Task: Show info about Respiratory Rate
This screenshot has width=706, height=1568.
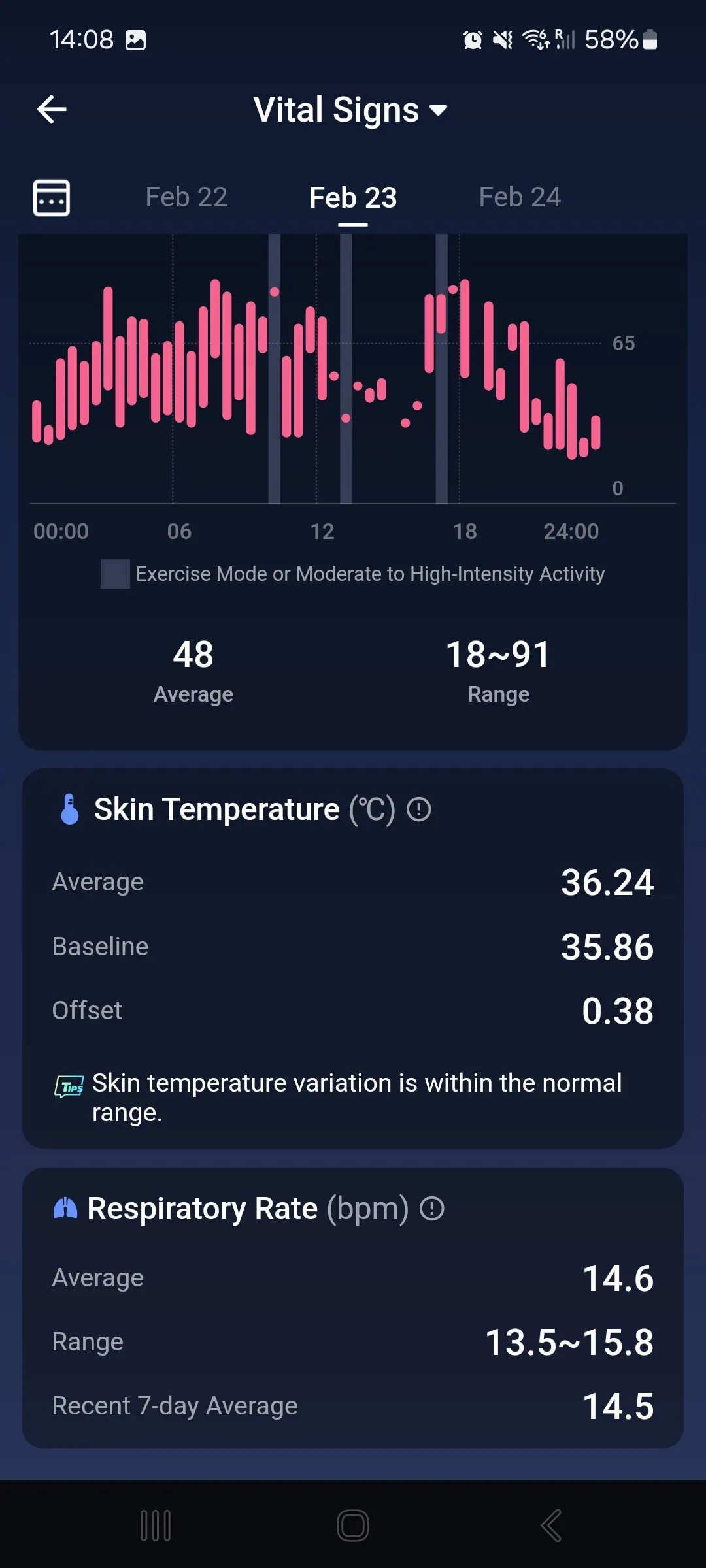Action: [432, 1209]
